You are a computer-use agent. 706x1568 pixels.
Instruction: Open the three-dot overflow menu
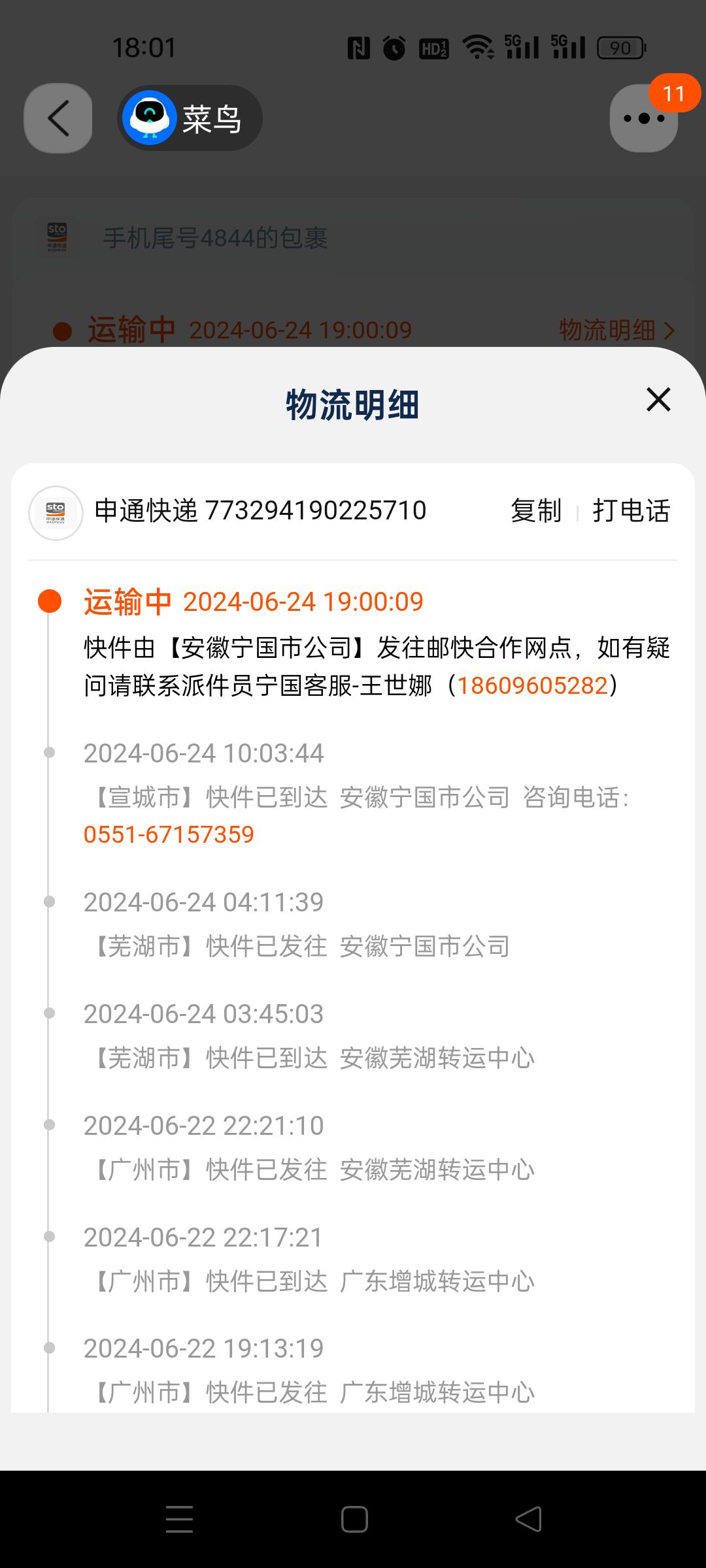tap(644, 118)
